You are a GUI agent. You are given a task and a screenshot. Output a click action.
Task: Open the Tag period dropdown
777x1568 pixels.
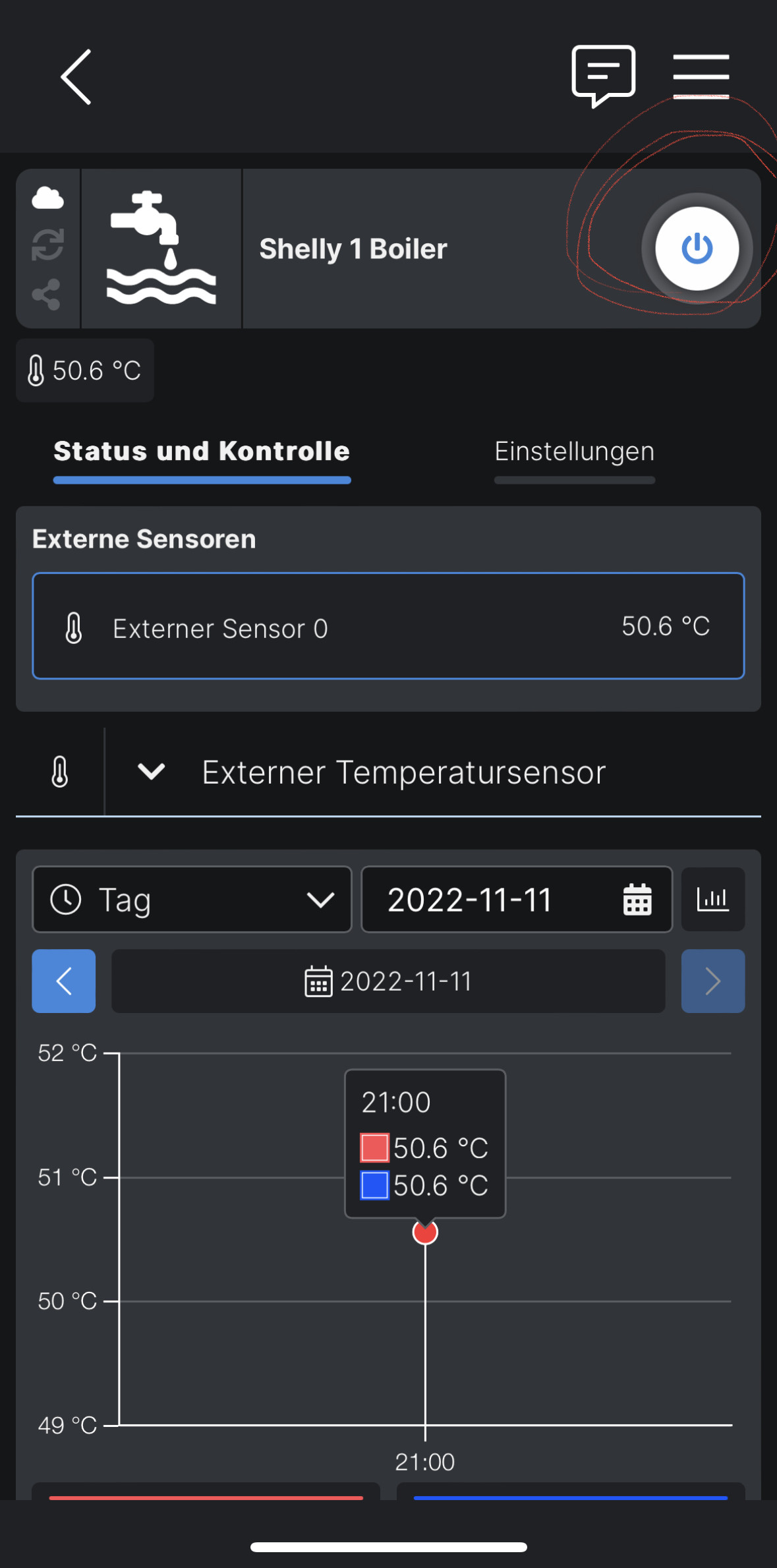point(192,900)
